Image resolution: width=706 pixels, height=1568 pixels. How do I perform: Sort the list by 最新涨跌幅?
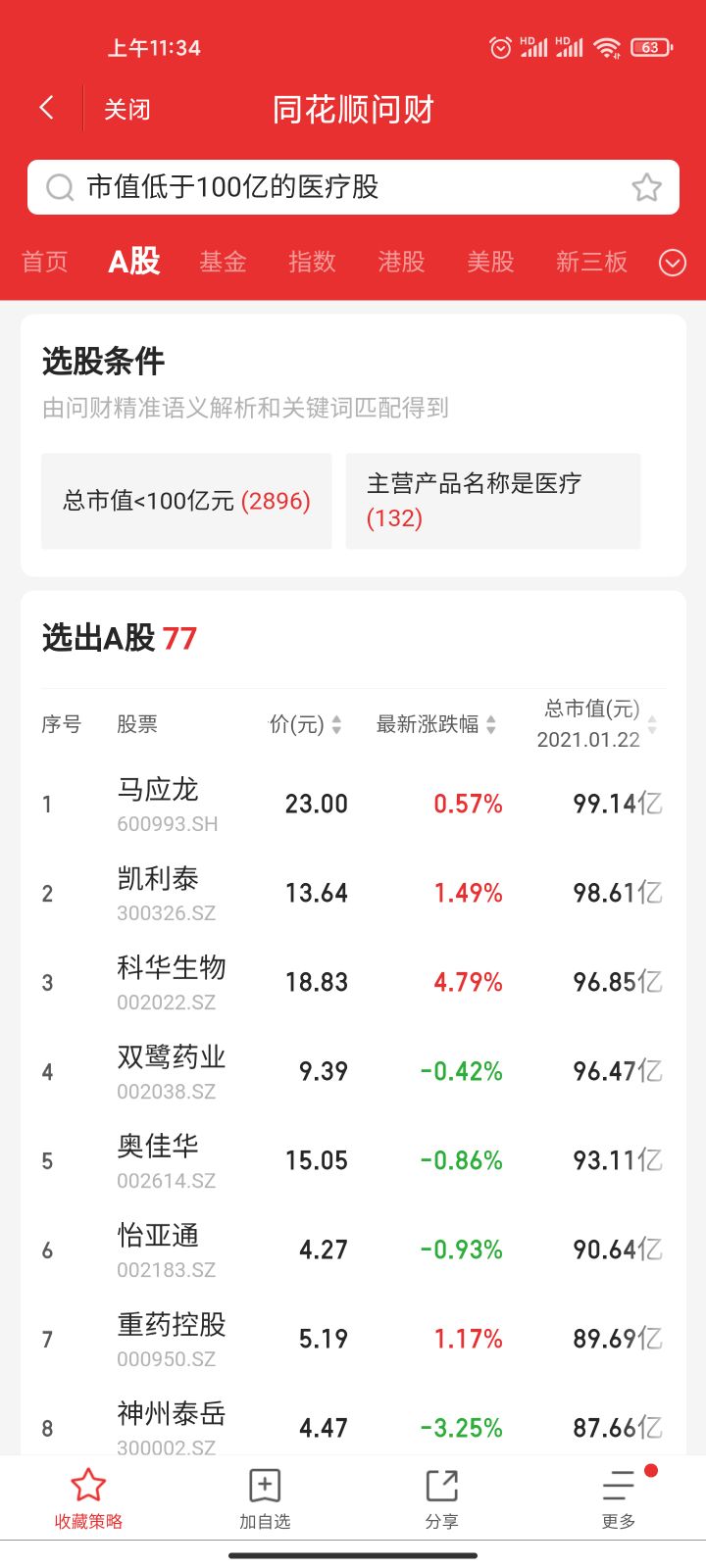(x=436, y=724)
